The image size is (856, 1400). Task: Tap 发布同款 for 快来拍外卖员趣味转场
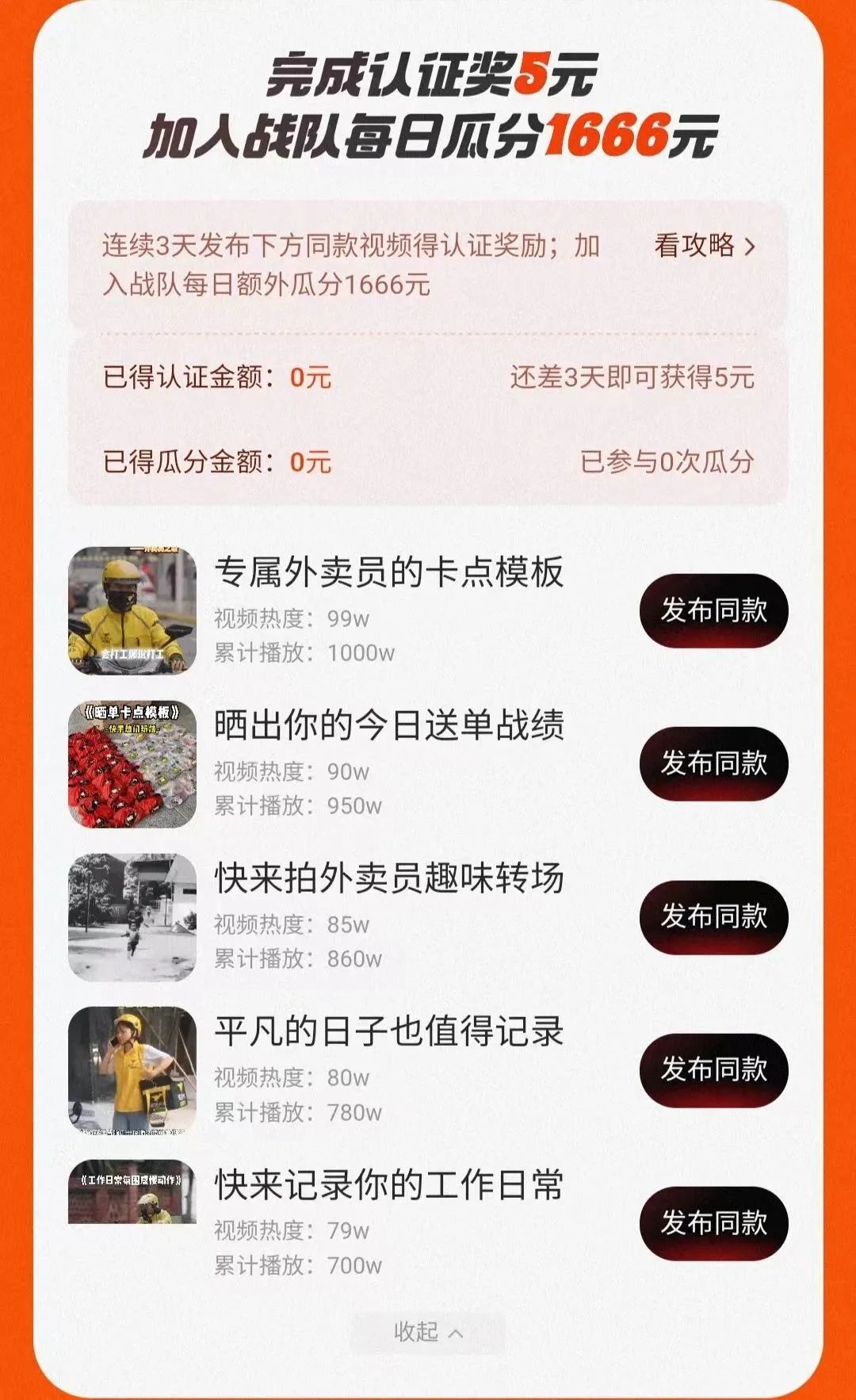pyautogui.click(x=713, y=916)
